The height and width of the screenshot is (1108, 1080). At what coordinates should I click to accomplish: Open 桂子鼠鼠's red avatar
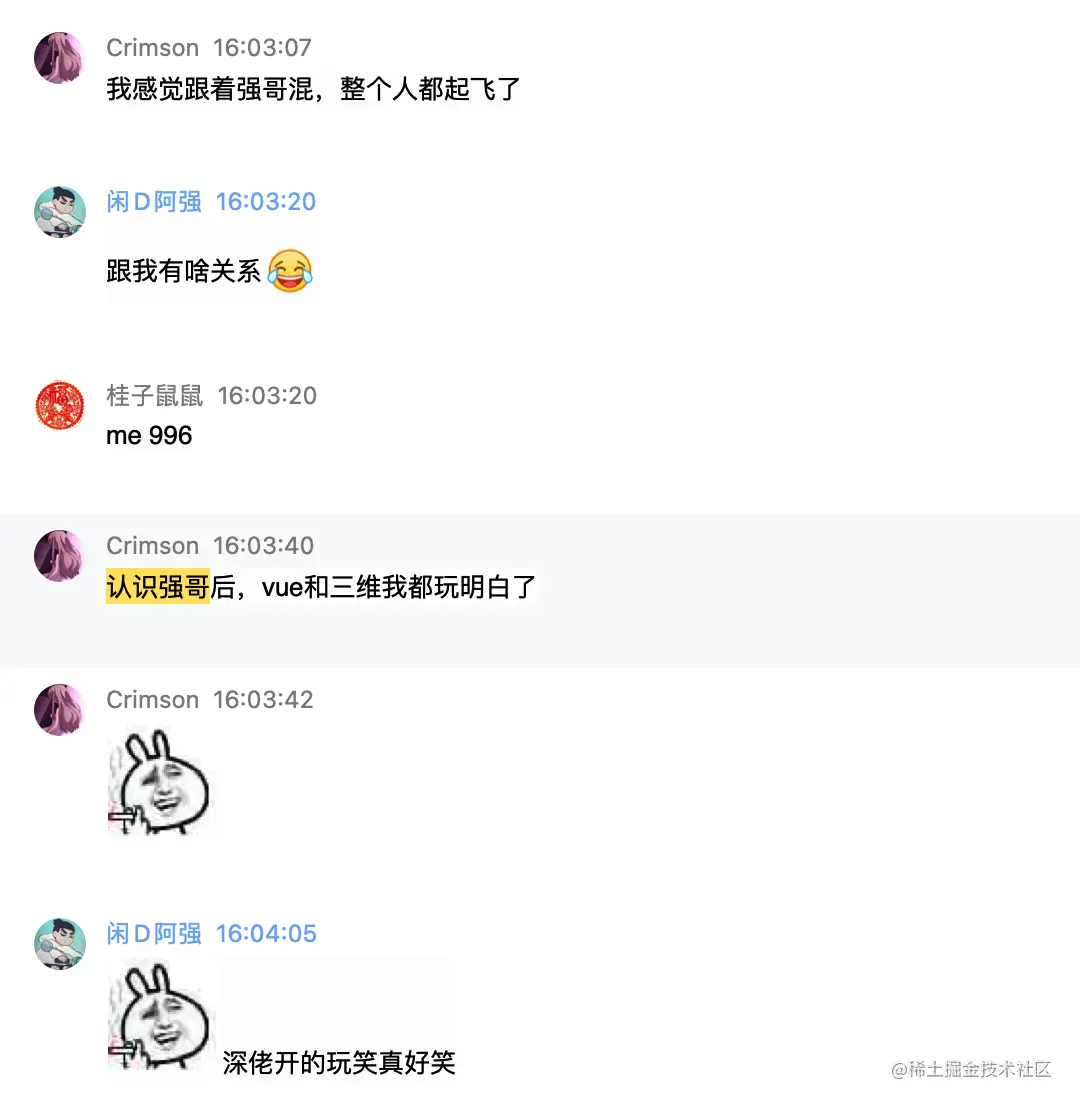point(59,405)
